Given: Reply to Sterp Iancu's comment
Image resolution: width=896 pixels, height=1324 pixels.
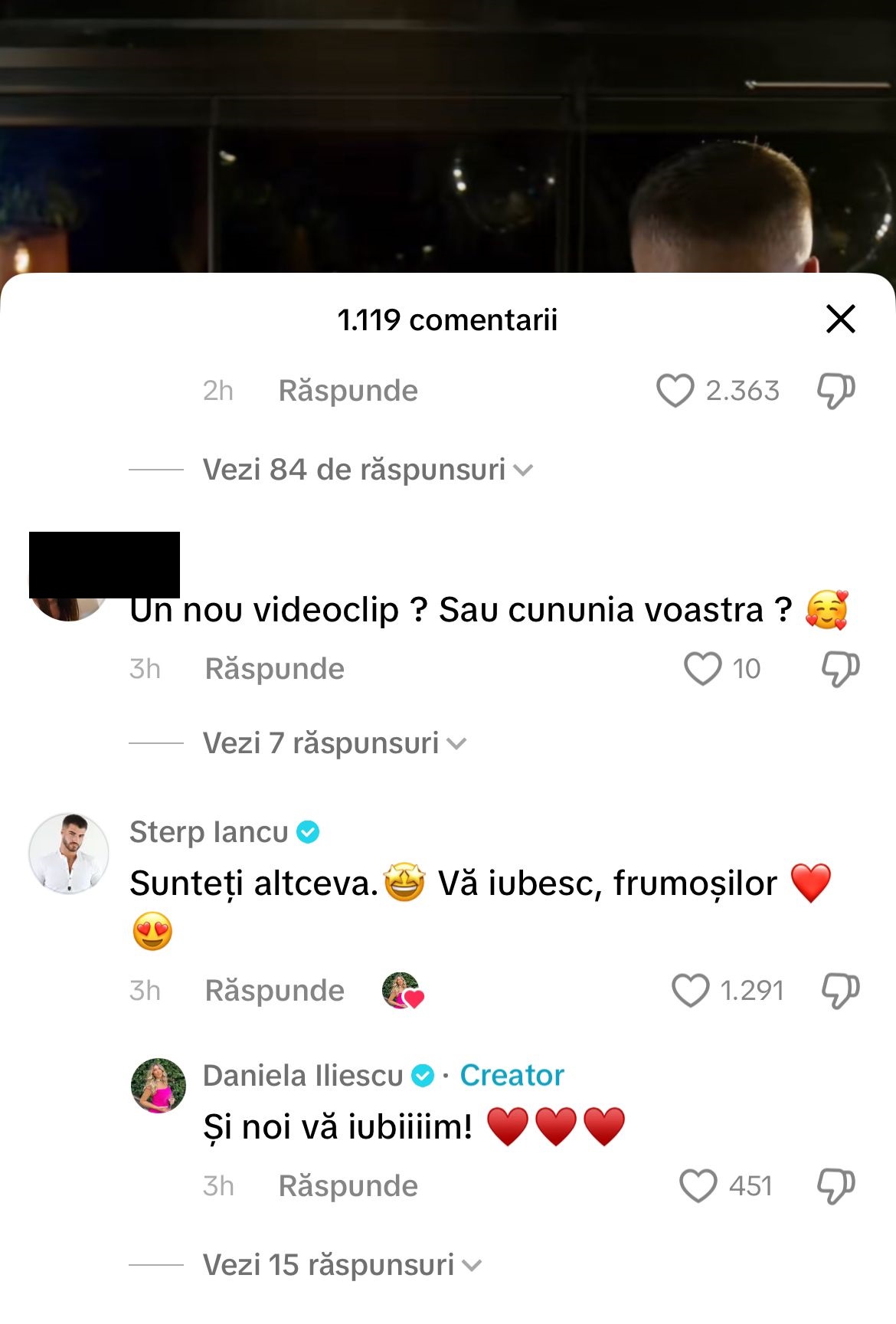Looking at the screenshot, I should [274, 990].
